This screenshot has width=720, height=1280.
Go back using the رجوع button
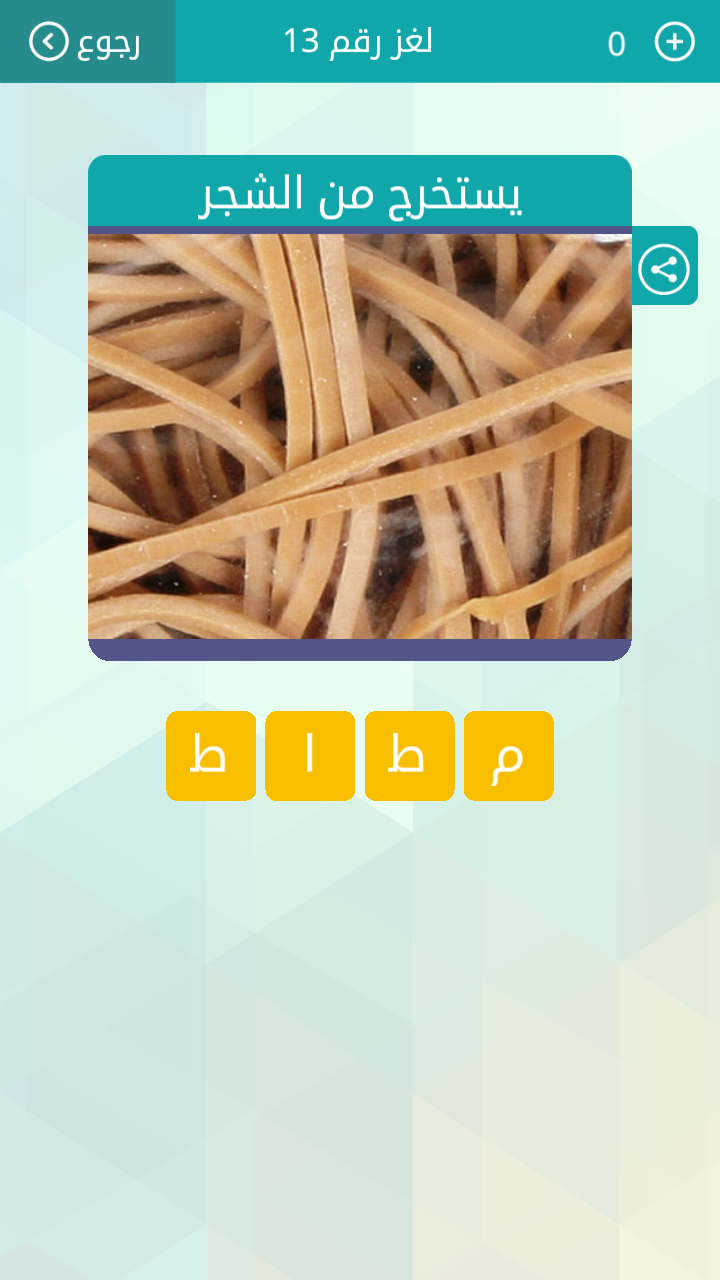(87, 42)
